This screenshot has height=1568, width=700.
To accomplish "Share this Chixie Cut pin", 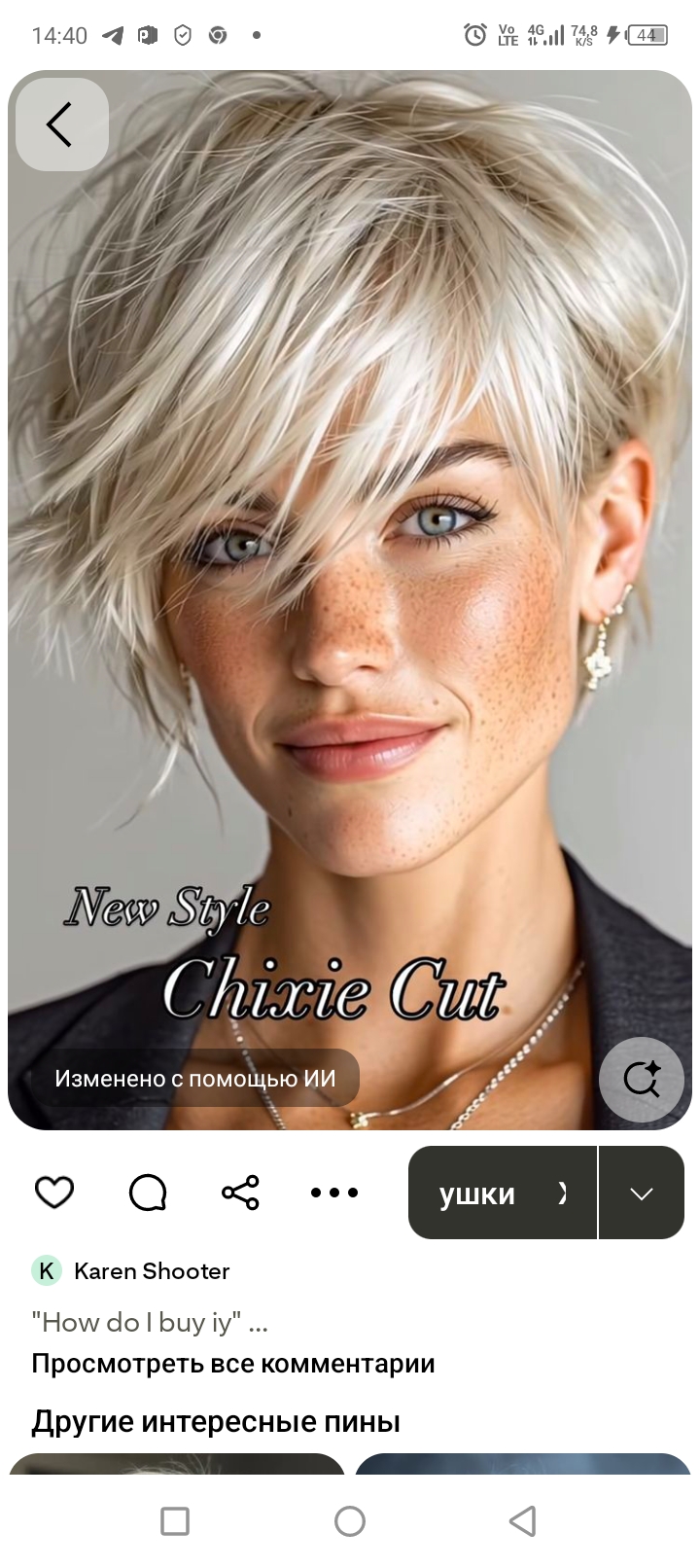I will coord(240,1192).
